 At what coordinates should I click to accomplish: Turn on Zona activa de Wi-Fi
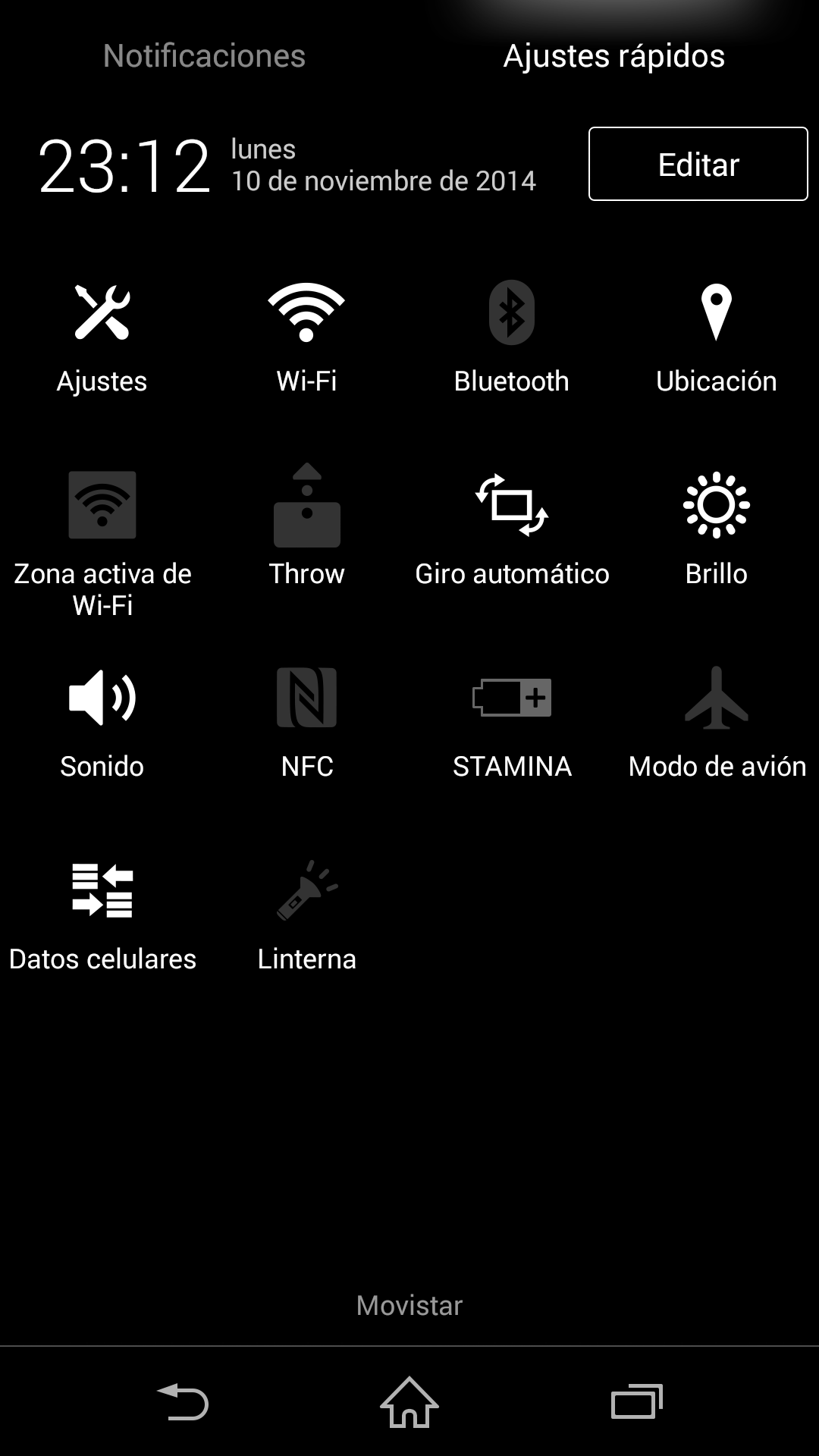click(x=102, y=542)
